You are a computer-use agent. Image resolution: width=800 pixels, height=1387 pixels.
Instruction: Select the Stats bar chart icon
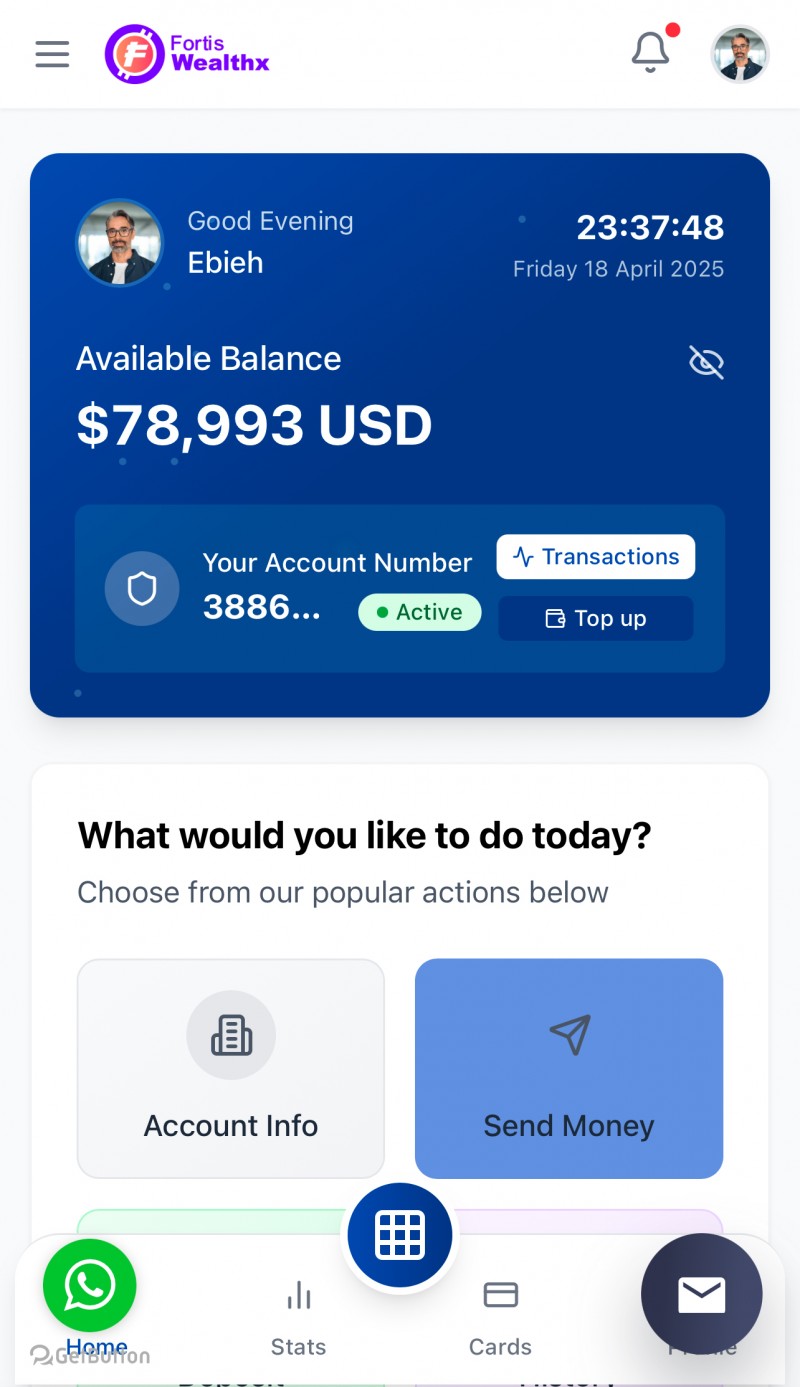point(298,1294)
